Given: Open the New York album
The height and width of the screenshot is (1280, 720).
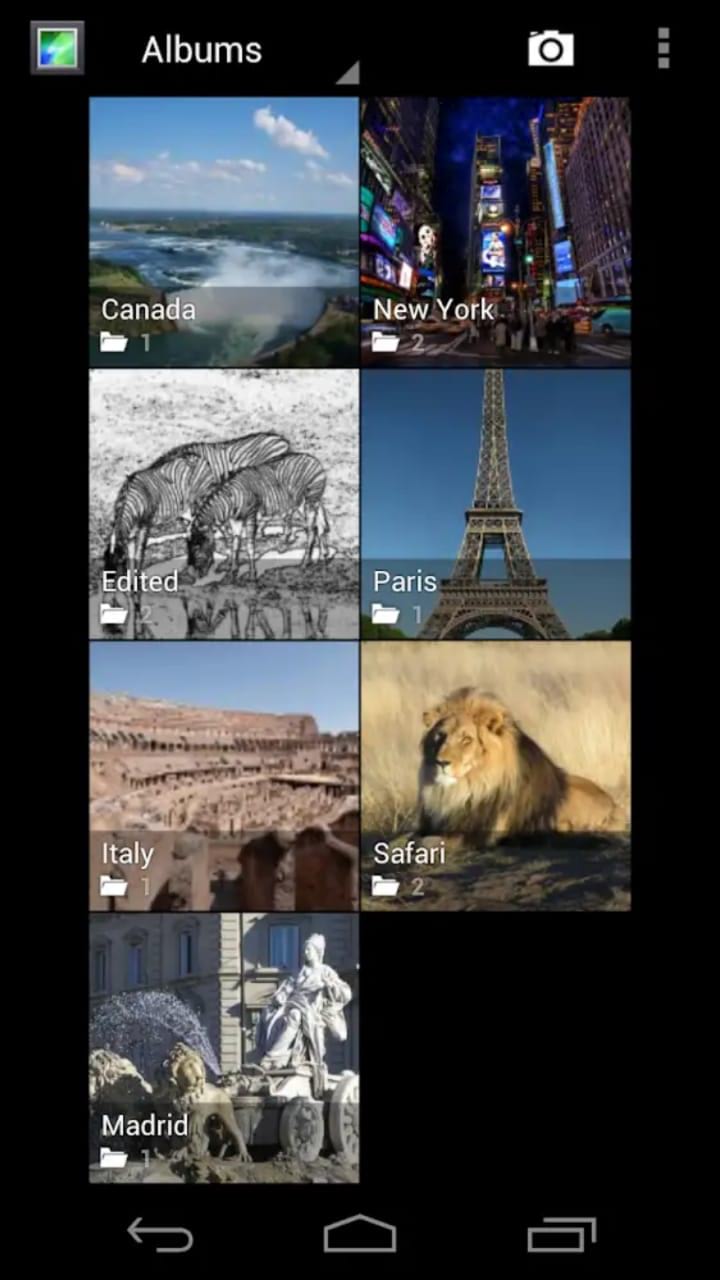Looking at the screenshot, I should [x=496, y=232].
